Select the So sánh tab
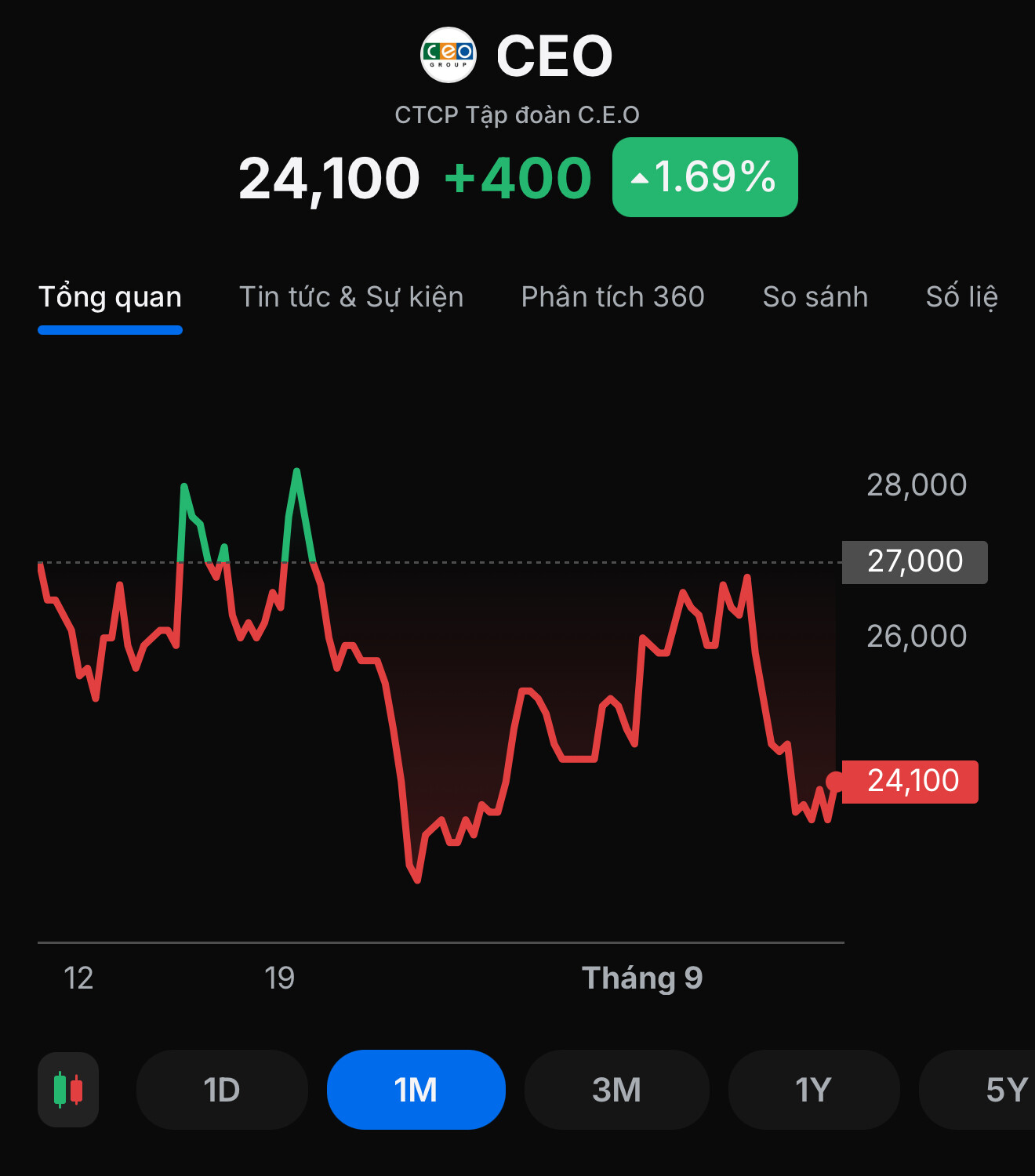The image size is (1035, 1176). pyautogui.click(x=815, y=297)
